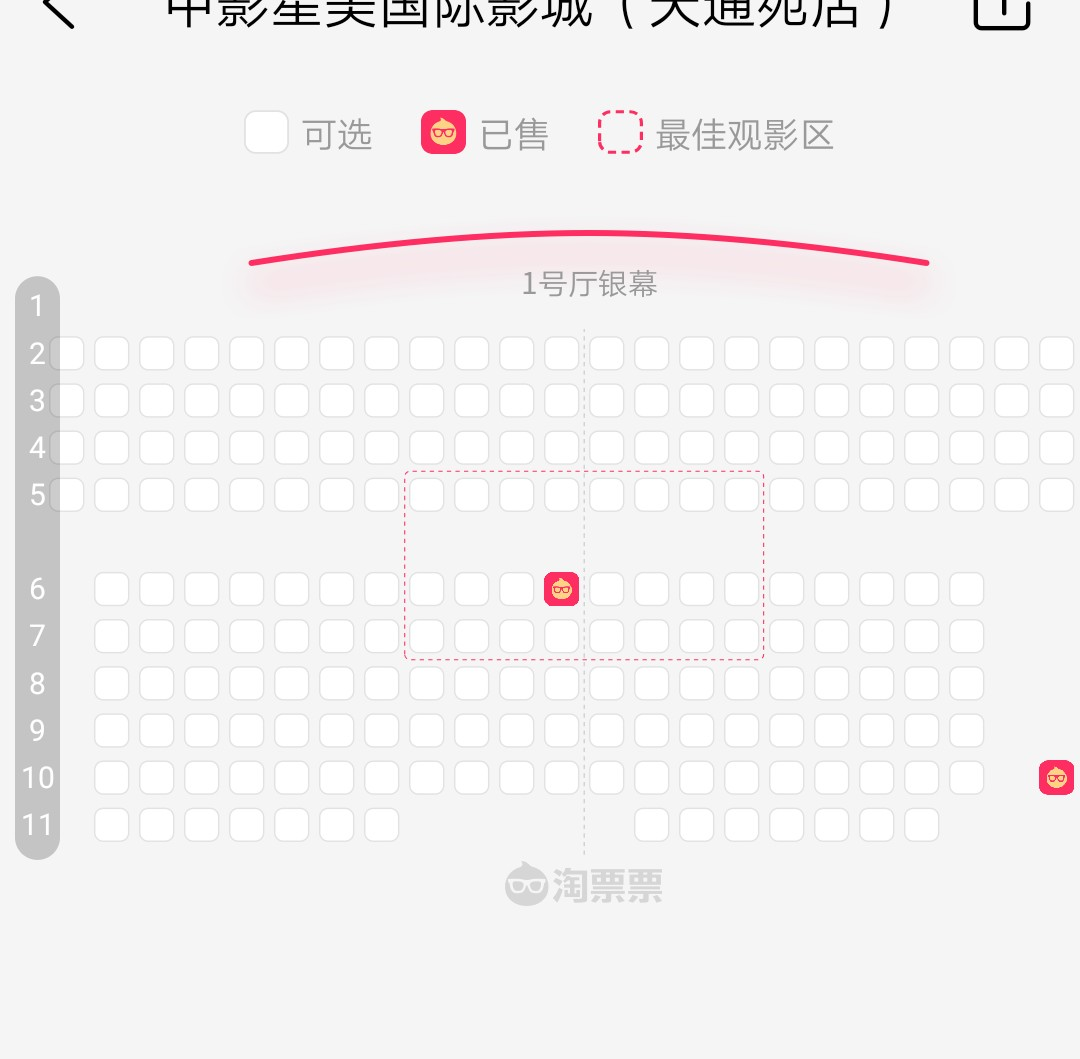Screen dimensions: 1080x1059
Task: Choose the seat left of row 6's sold seat
Action: pyautogui.click(x=517, y=589)
